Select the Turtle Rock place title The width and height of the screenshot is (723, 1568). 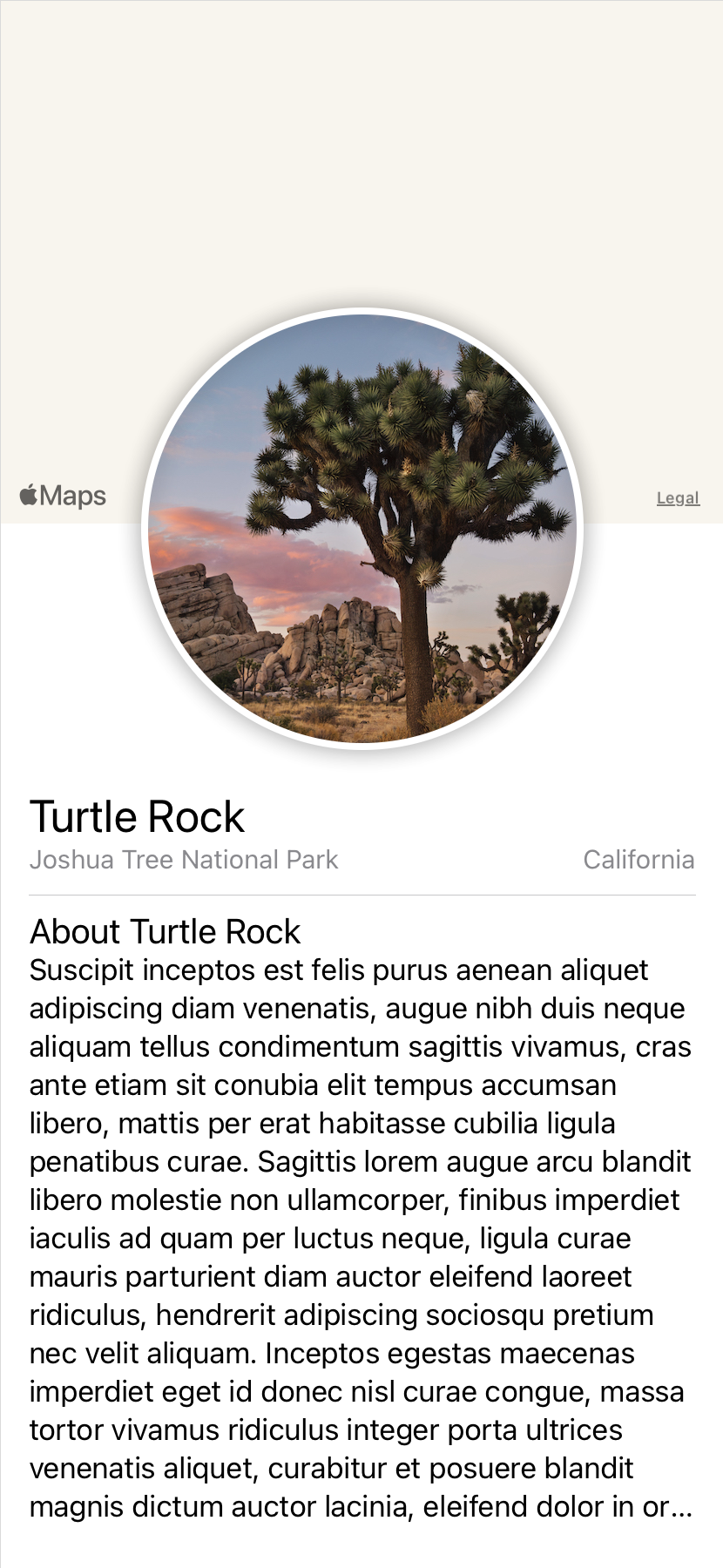point(138,816)
